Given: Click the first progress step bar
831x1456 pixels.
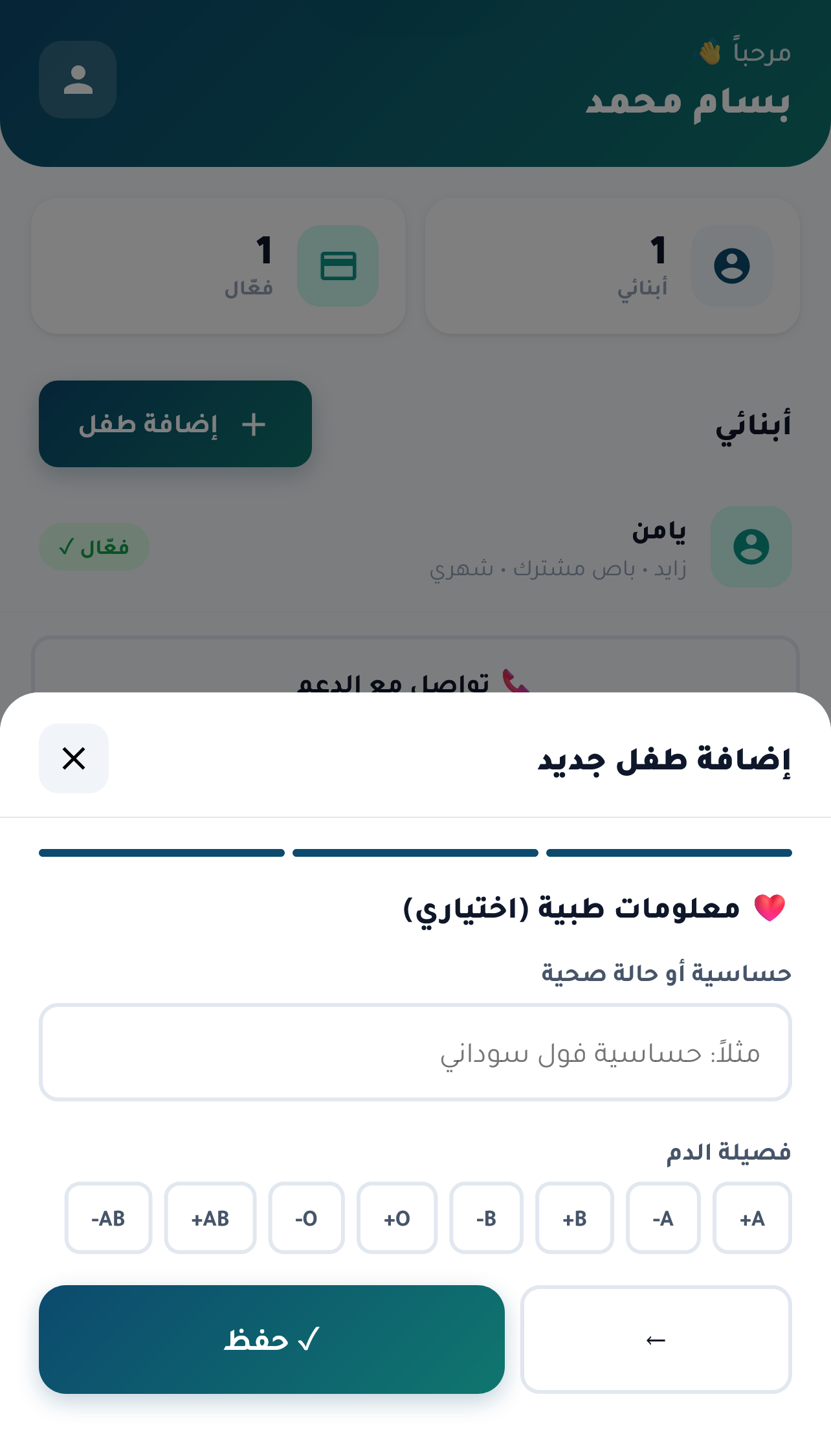Looking at the screenshot, I should click(x=669, y=852).
